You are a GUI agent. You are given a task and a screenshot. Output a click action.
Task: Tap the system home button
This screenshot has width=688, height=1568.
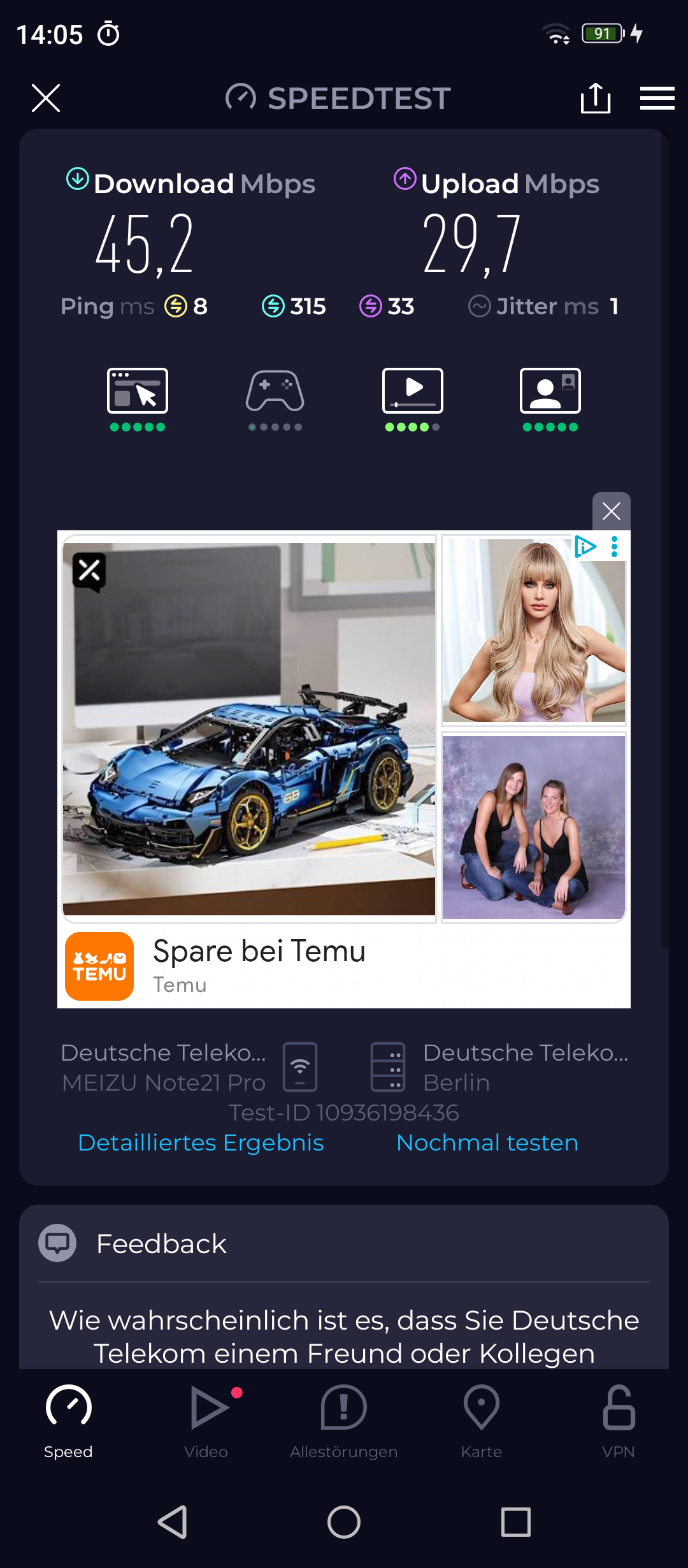pos(344,1522)
